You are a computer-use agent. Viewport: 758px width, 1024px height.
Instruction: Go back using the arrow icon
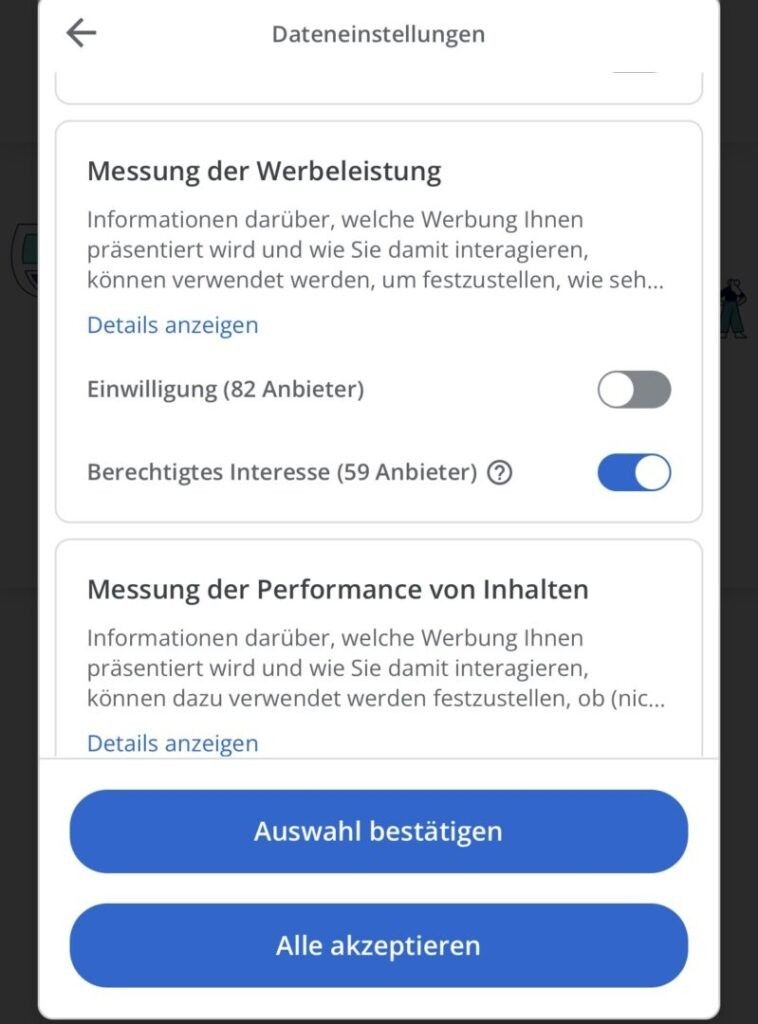81,33
